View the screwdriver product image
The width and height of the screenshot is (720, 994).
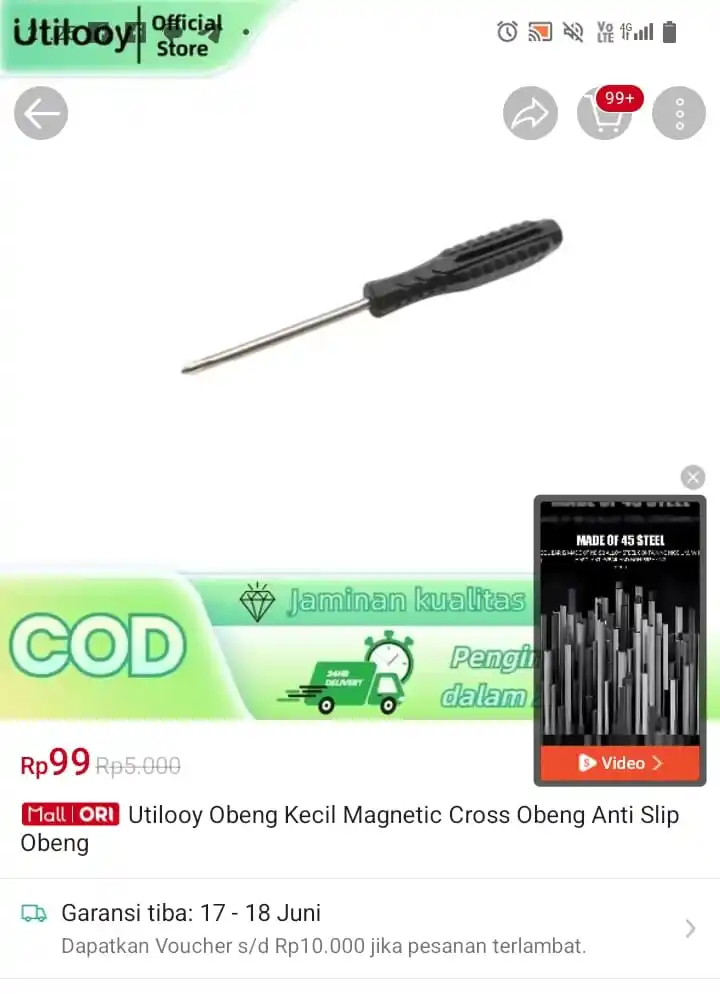(x=372, y=297)
